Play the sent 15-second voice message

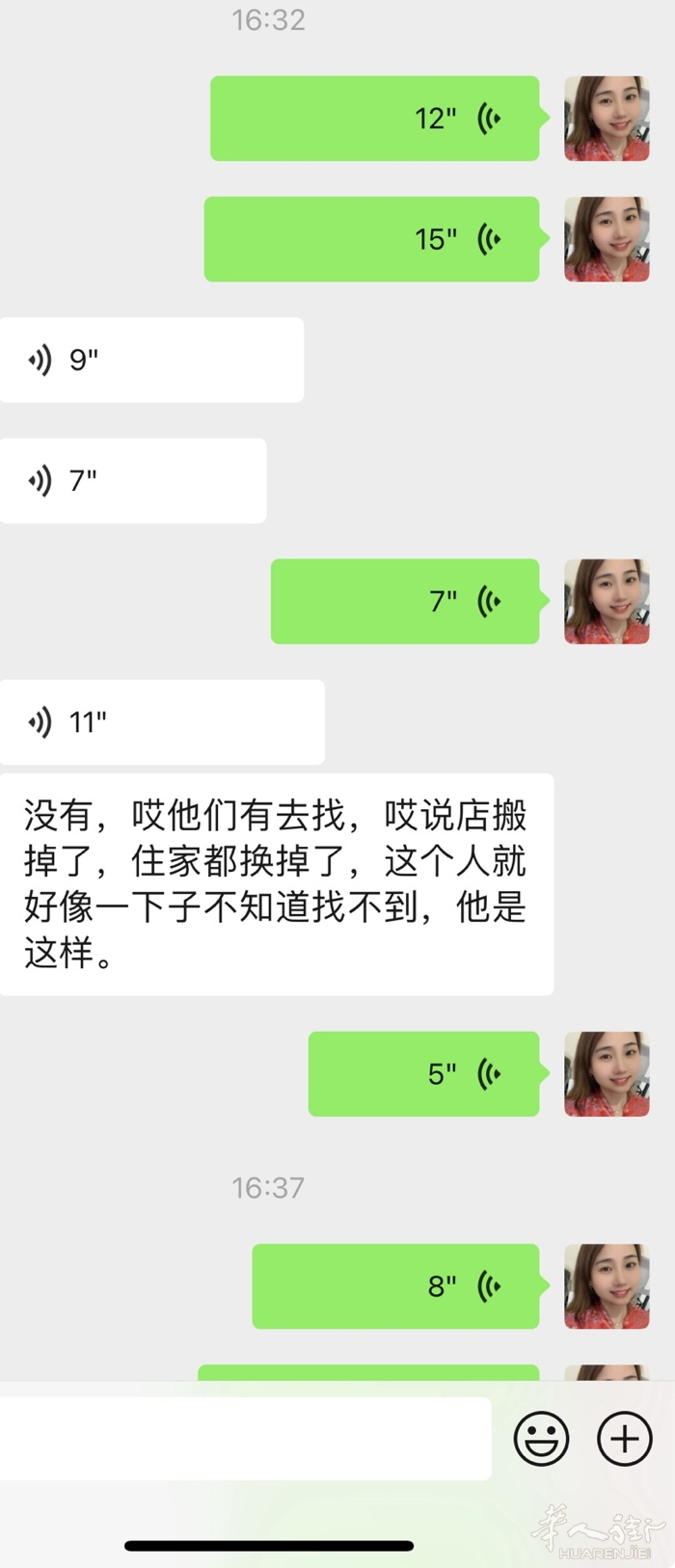point(371,239)
